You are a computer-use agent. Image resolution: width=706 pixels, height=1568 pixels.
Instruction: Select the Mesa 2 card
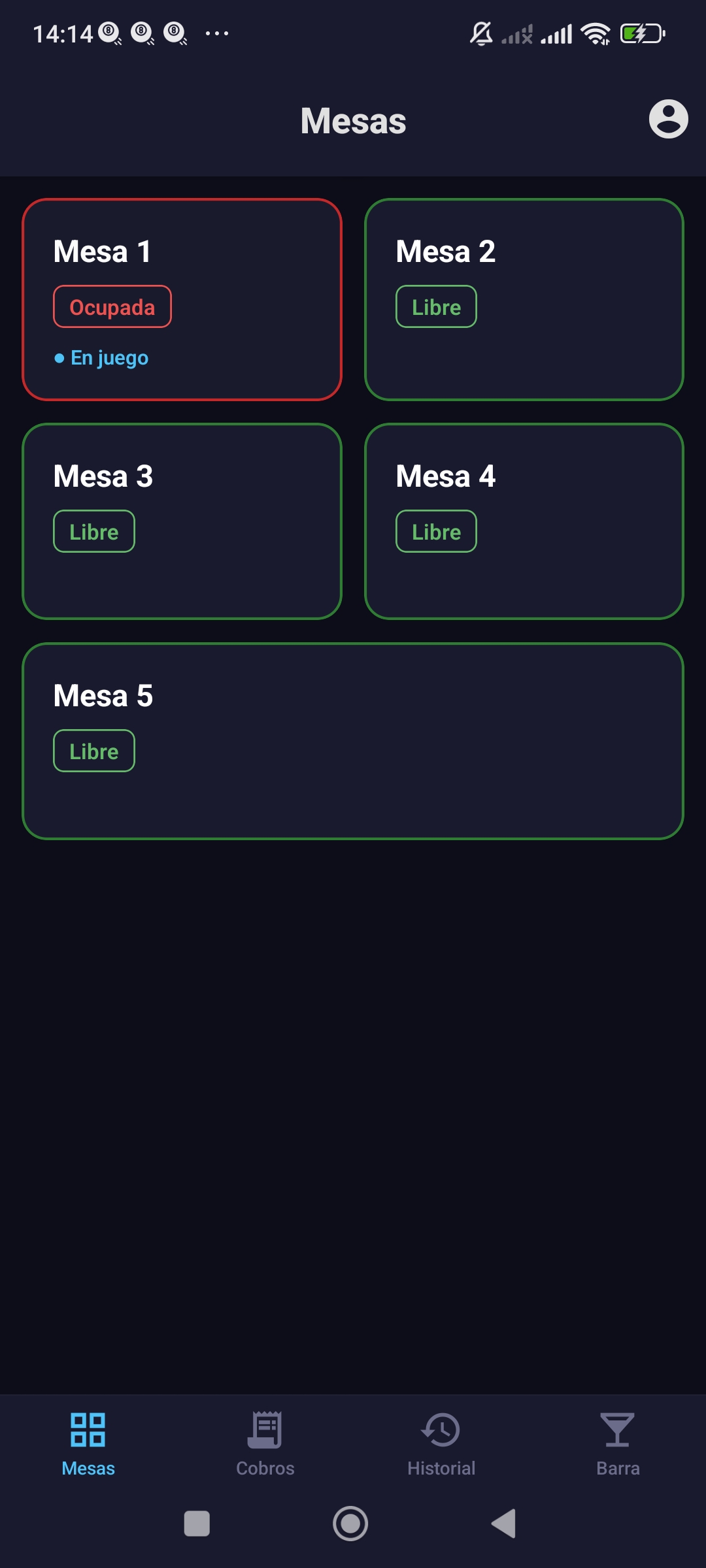[x=524, y=299]
